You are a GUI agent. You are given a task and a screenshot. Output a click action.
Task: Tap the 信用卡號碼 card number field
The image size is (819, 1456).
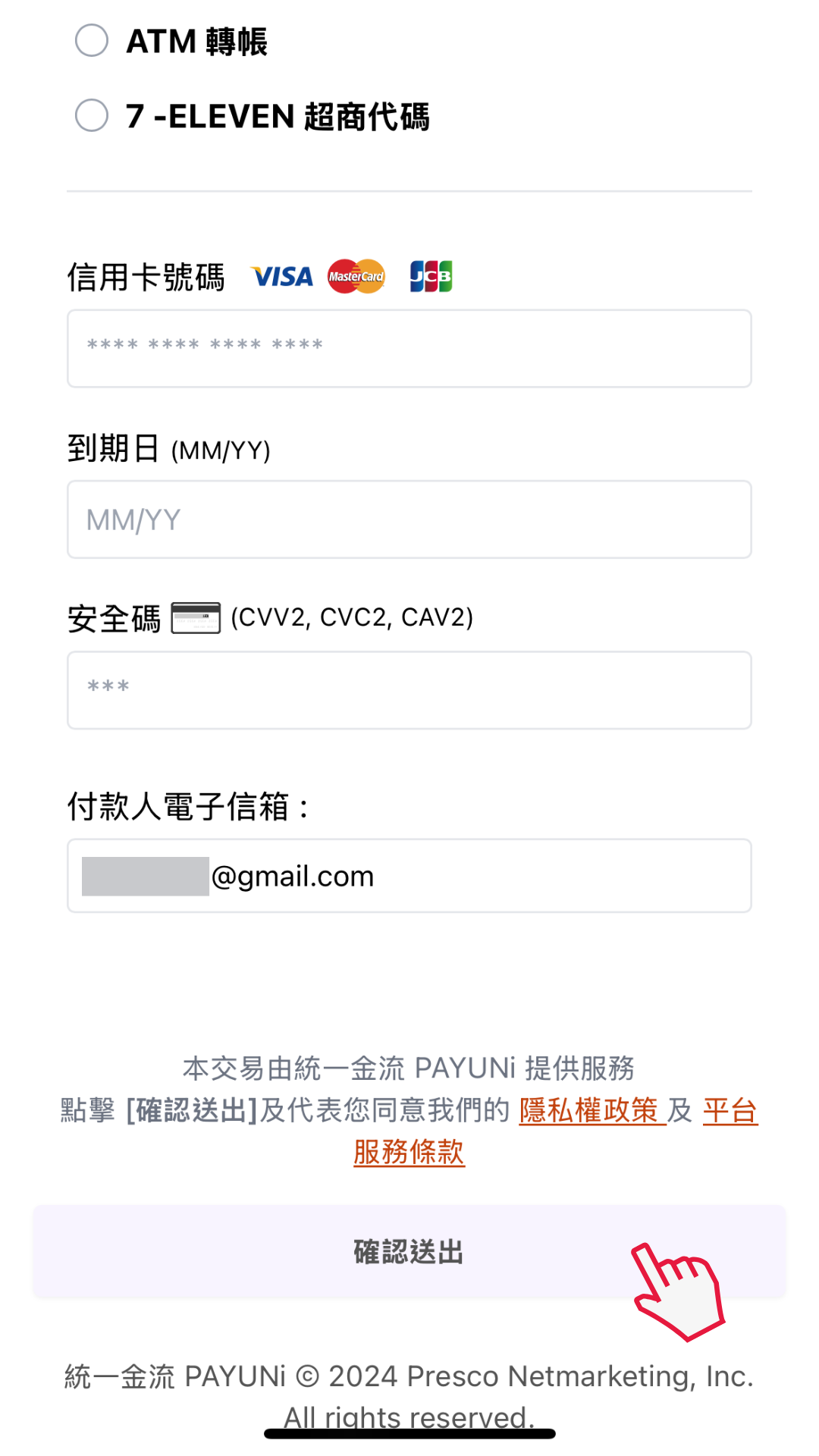coord(409,348)
